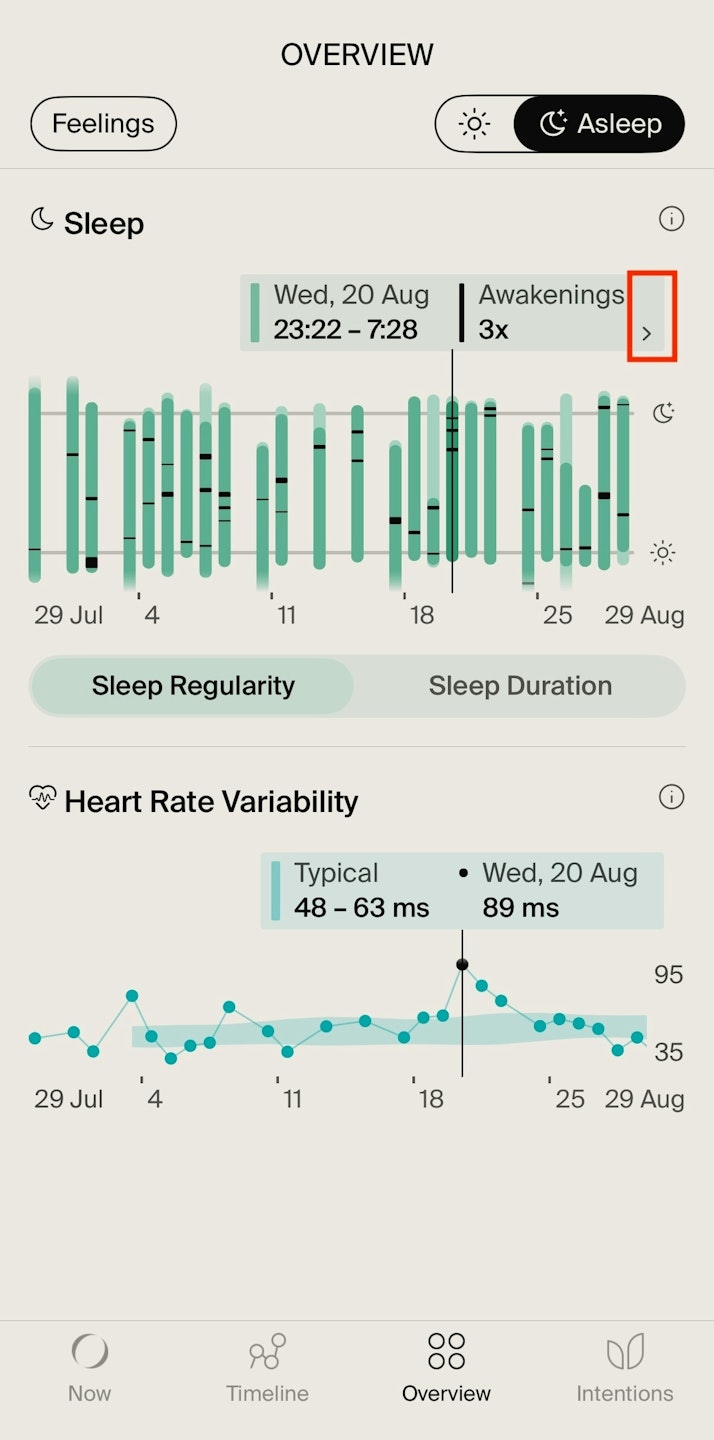Open Sleep info icon
714x1440 pixels.
[x=671, y=219]
